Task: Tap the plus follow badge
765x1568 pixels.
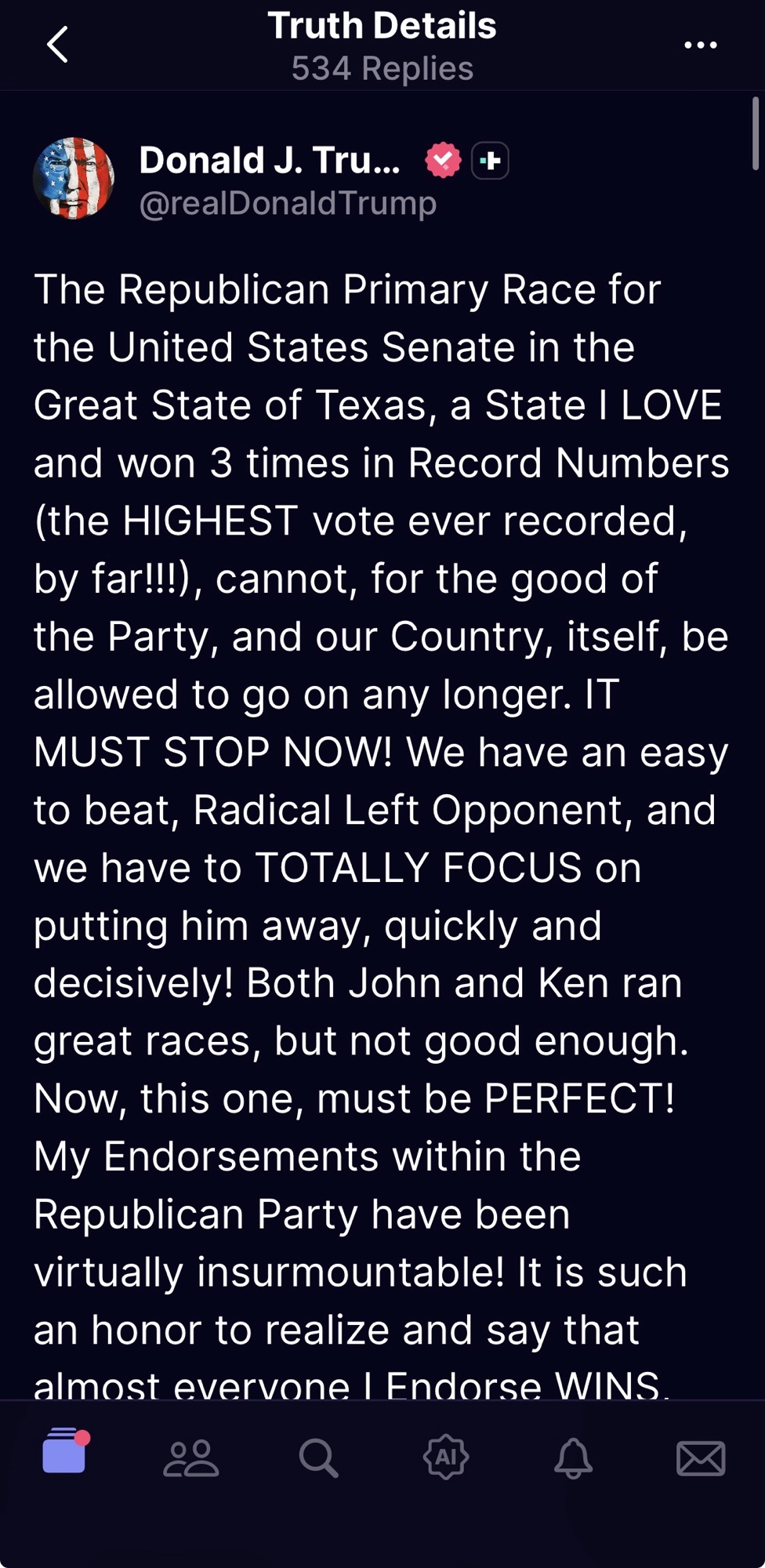Action: [490, 161]
